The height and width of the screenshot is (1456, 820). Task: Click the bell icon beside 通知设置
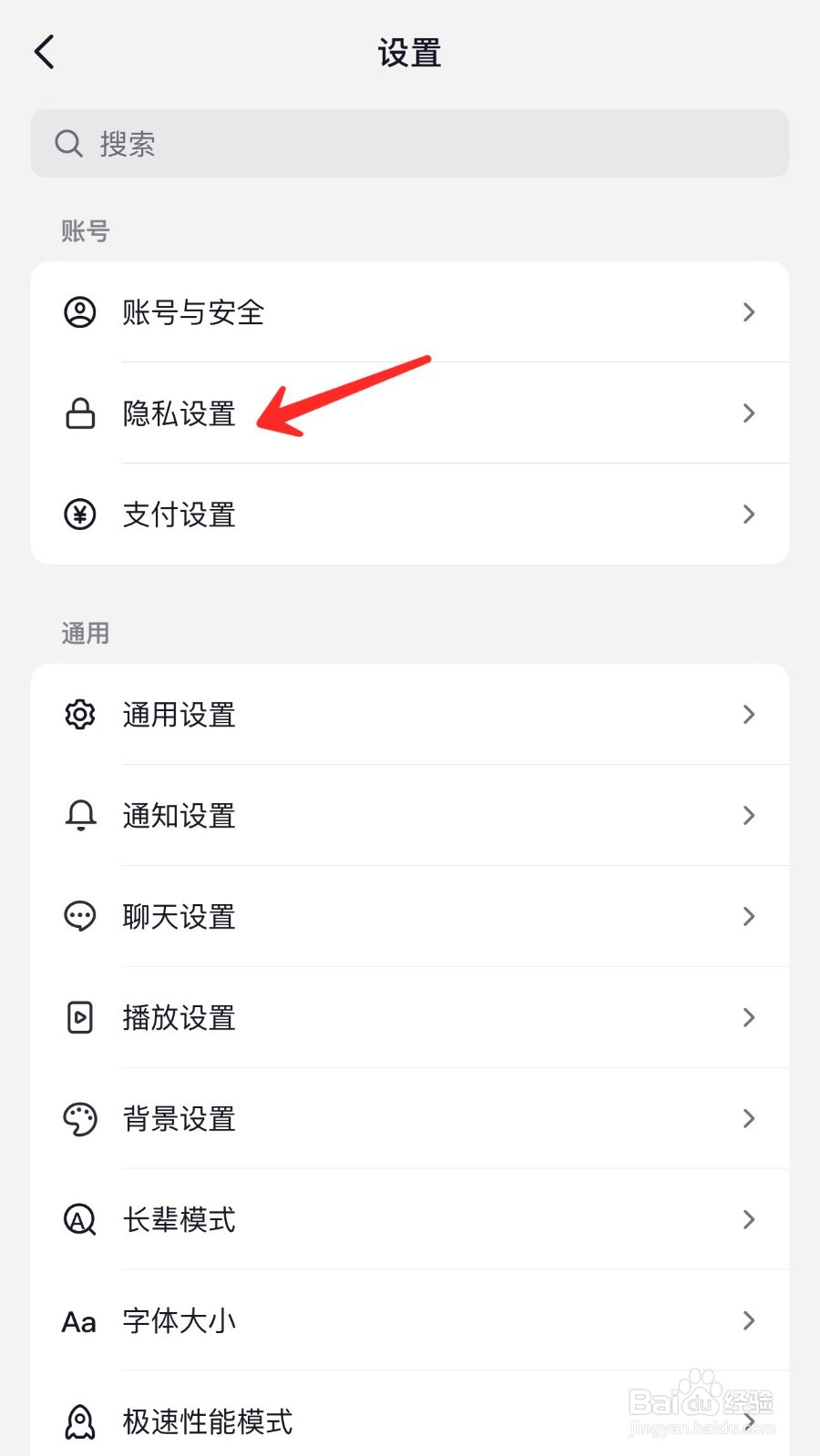pos(79,816)
